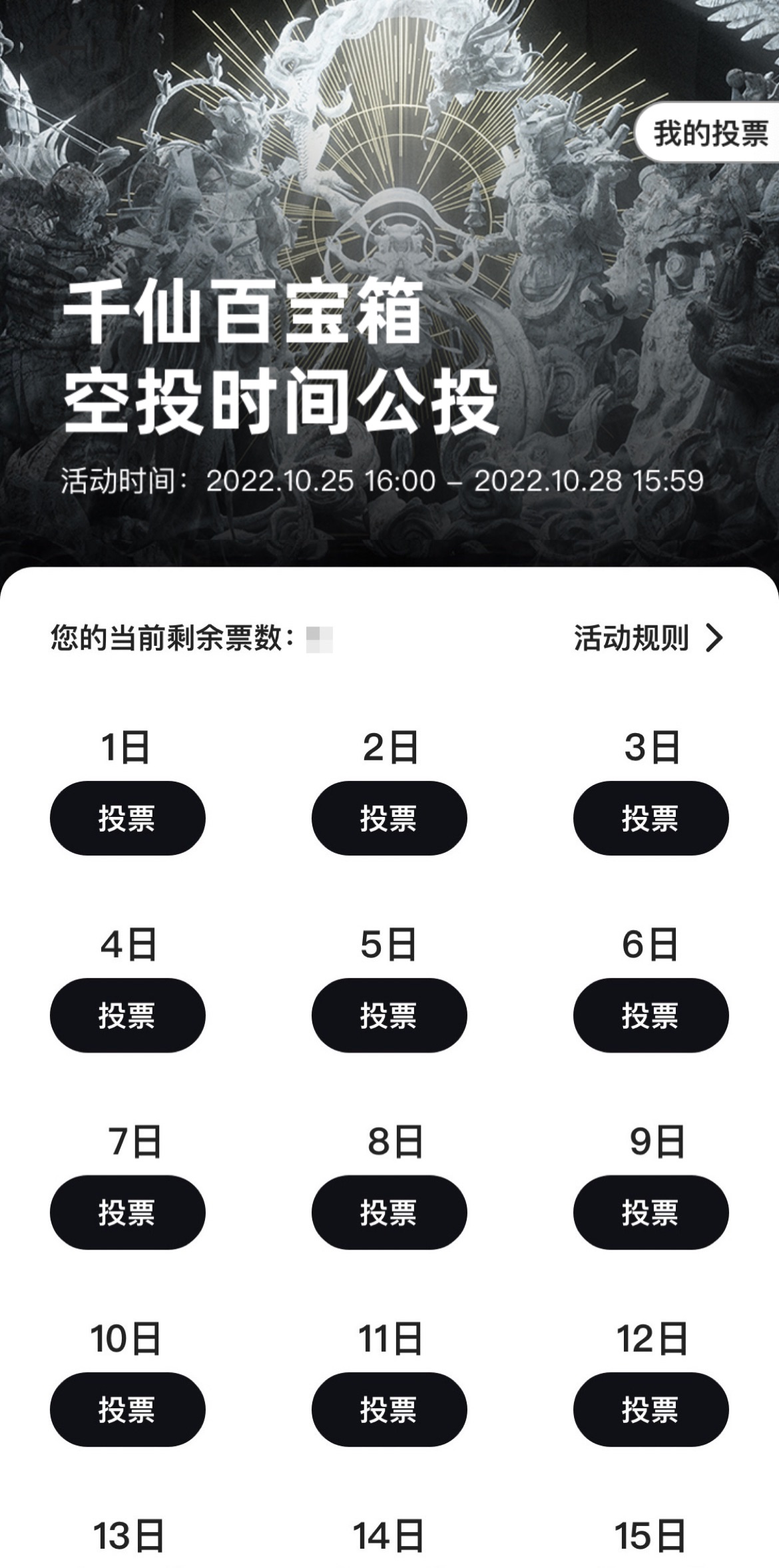Cast a vote for 2日
The height and width of the screenshot is (1568, 779).
point(389,818)
